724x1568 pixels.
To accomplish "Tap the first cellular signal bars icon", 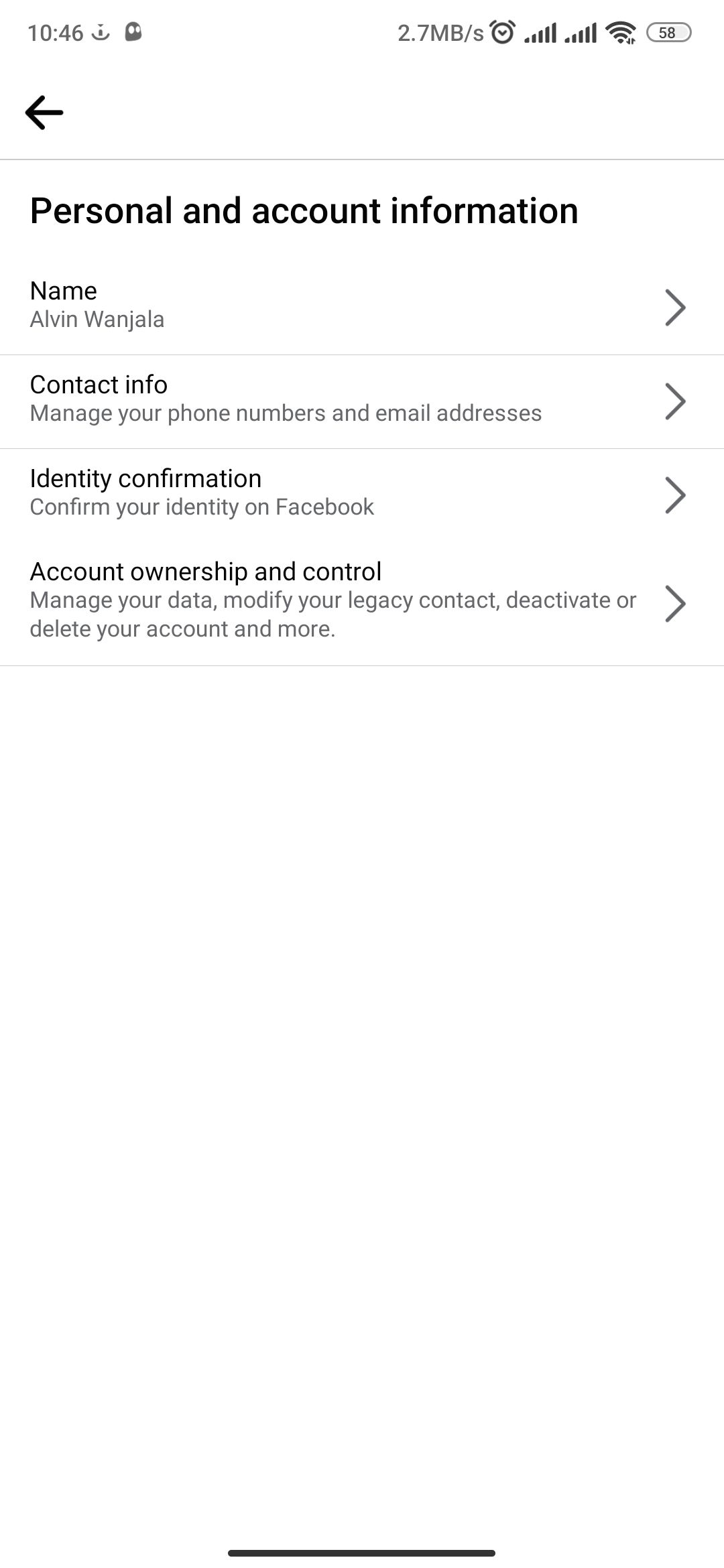I will [540, 34].
